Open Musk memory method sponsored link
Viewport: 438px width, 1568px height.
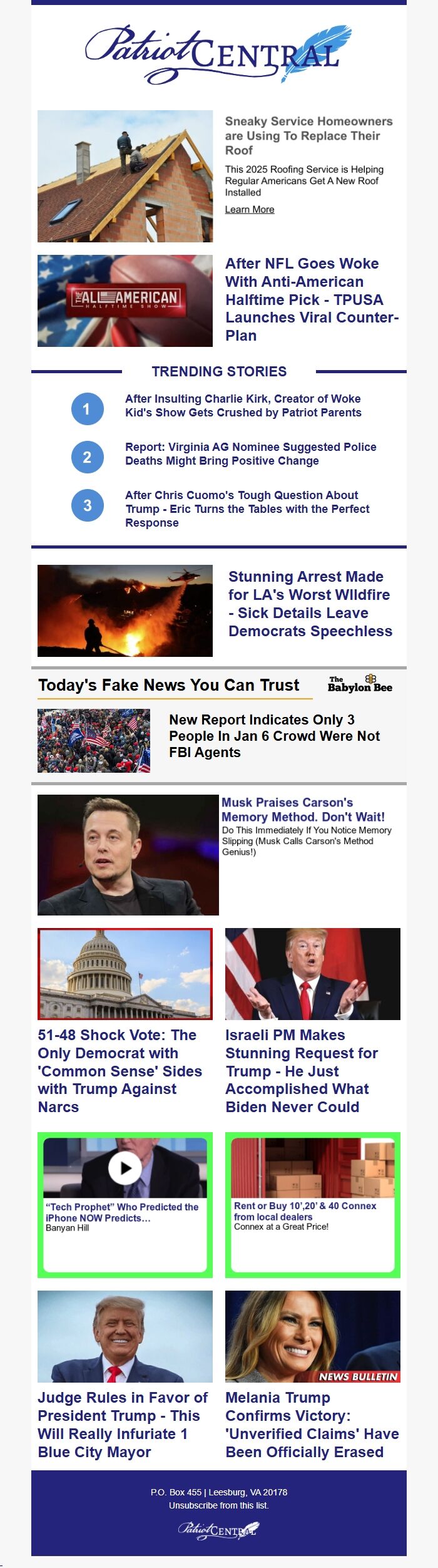[303, 810]
